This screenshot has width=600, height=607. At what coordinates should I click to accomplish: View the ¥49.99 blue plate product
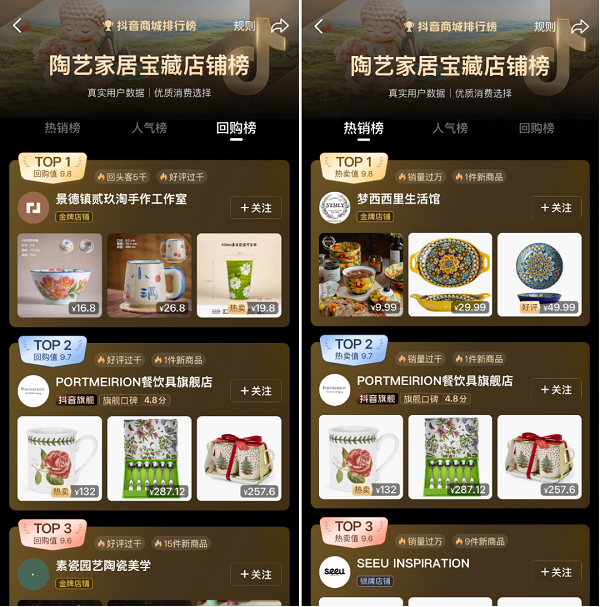[539, 274]
